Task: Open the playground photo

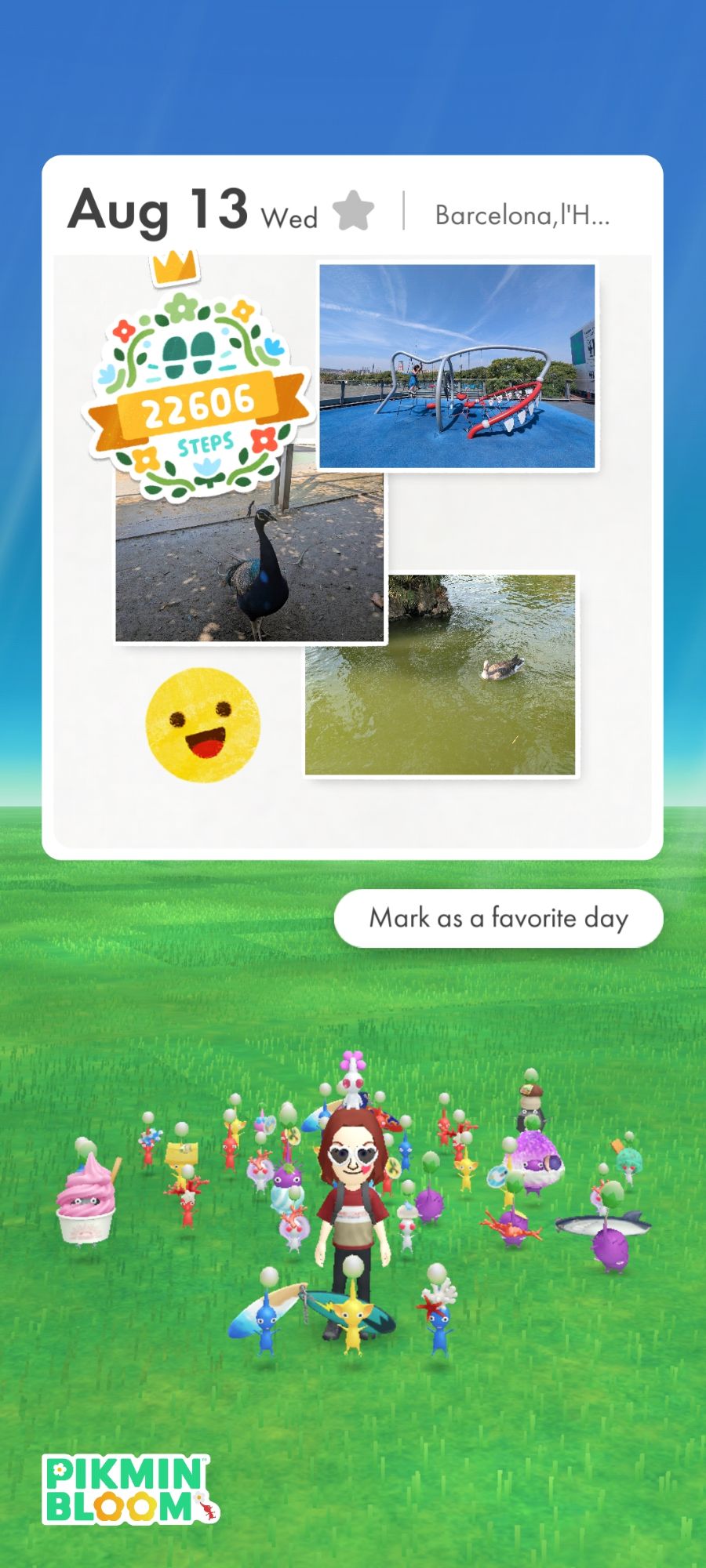Action: point(457,366)
